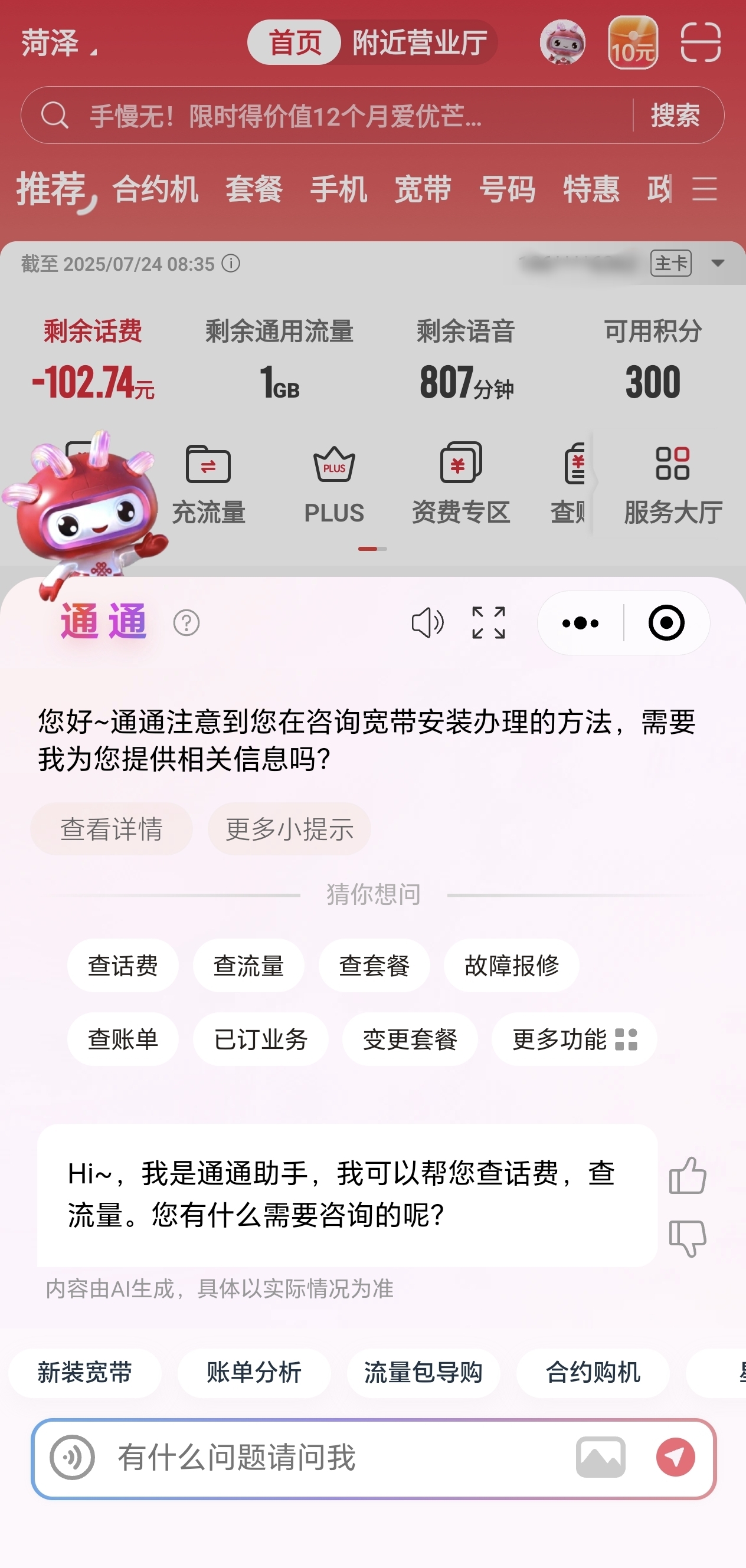Select the 变更套餐 chip
Image resolution: width=746 pixels, height=1568 pixels.
410,1039
